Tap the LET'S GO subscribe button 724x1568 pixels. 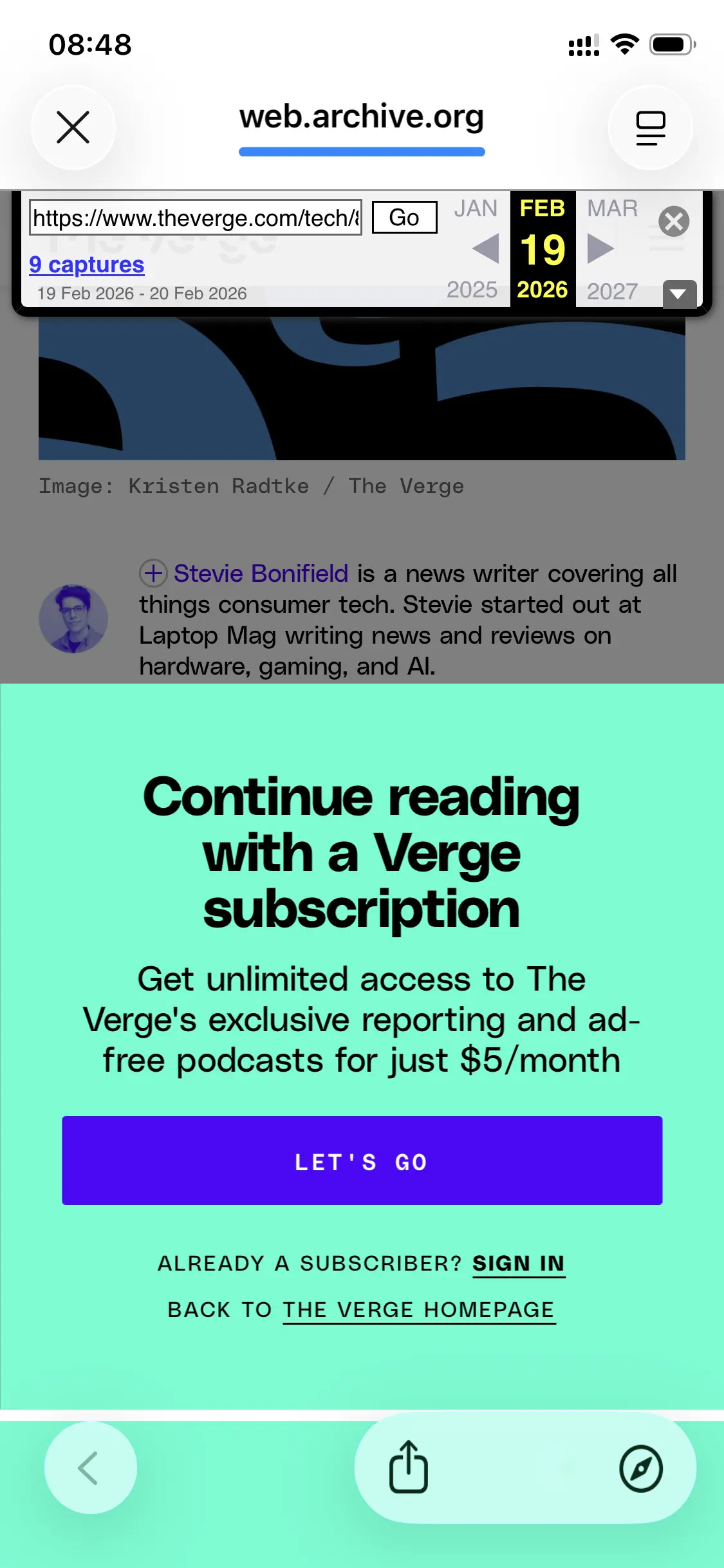362,1161
